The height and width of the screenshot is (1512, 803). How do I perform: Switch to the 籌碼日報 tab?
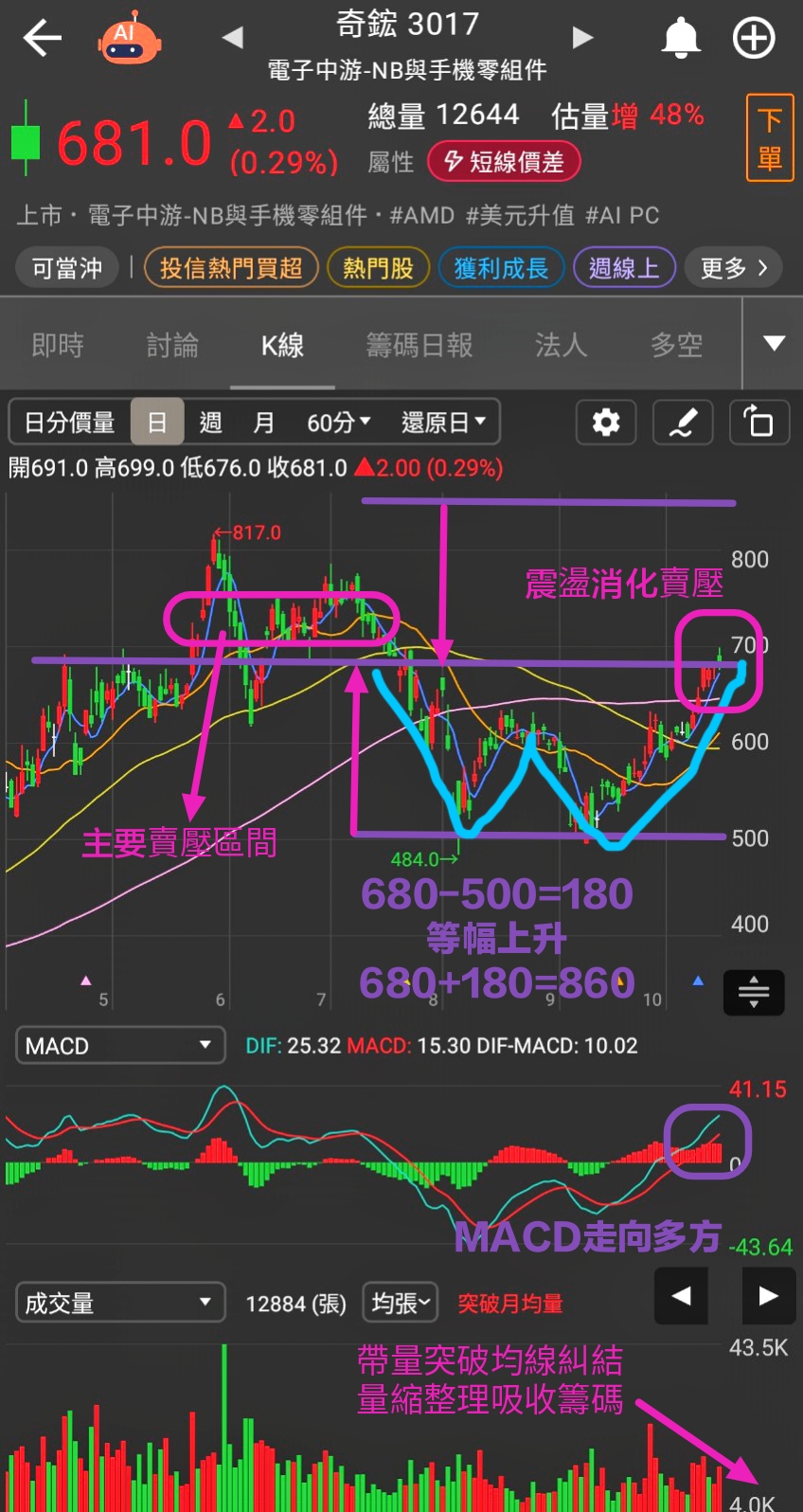[x=419, y=345]
